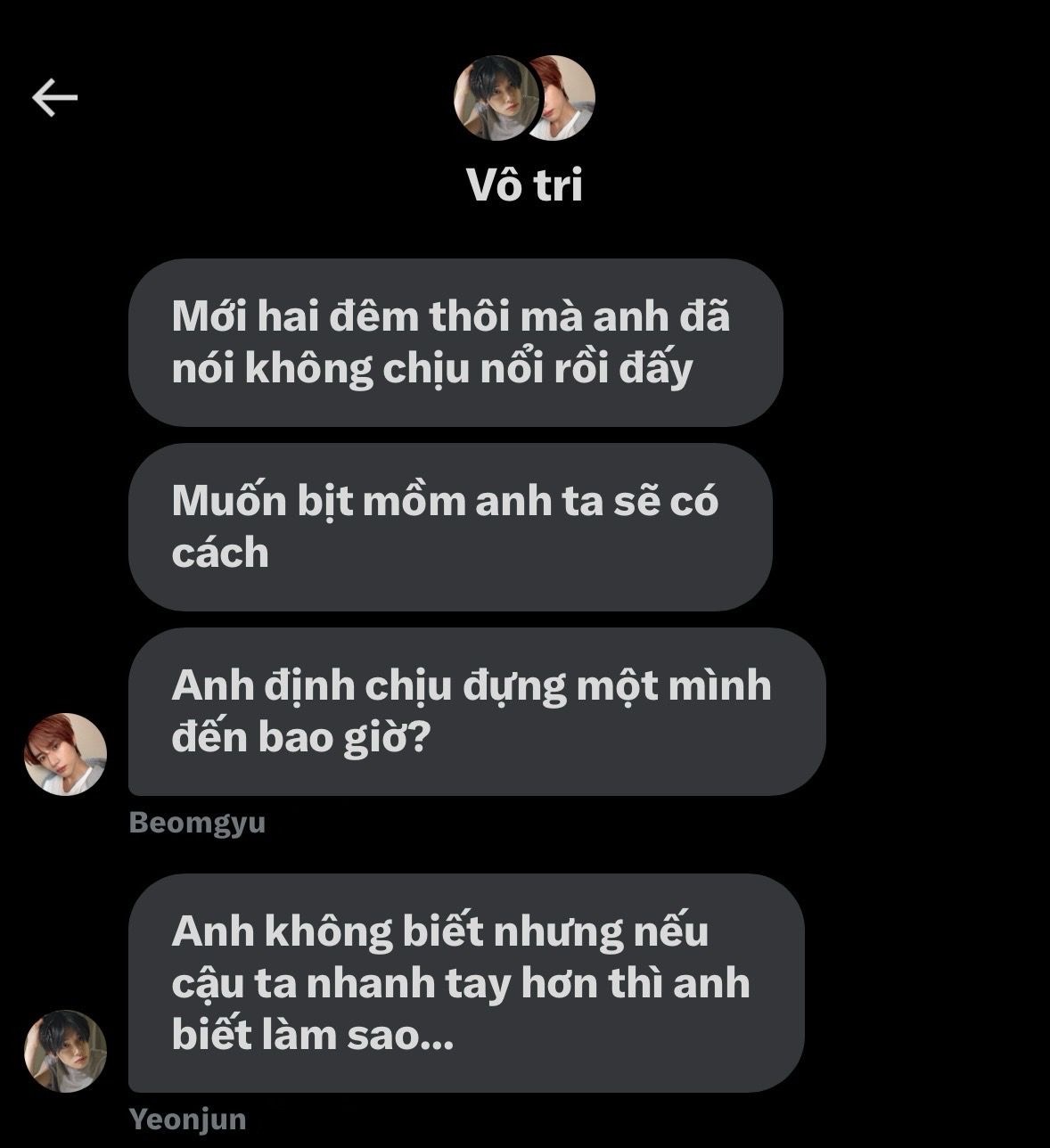Open Yeonjun's profile picture
This screenshot has height=1148, width=1050.
click(65, 1051)
